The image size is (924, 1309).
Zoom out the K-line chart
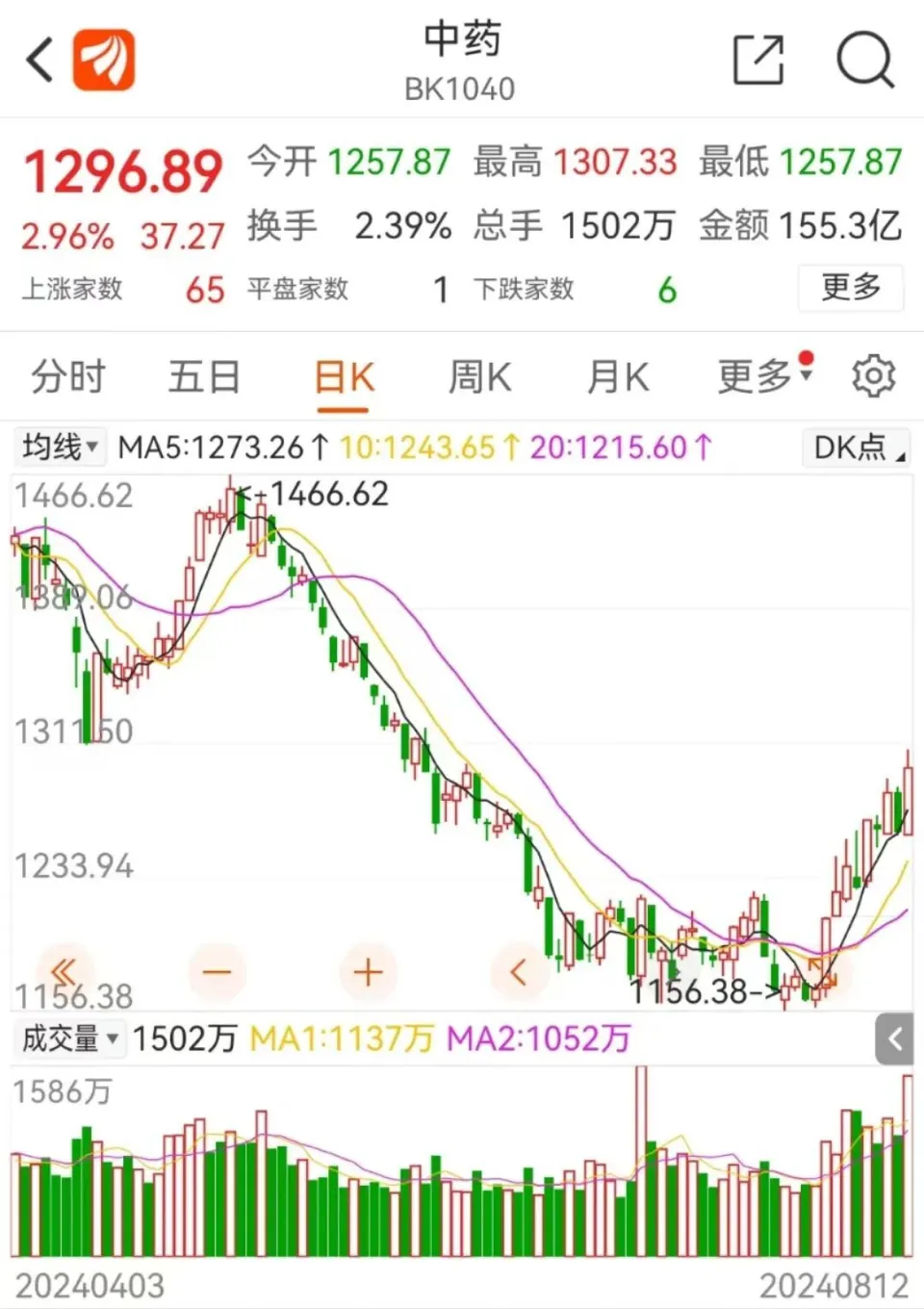(x=217, y=971)
